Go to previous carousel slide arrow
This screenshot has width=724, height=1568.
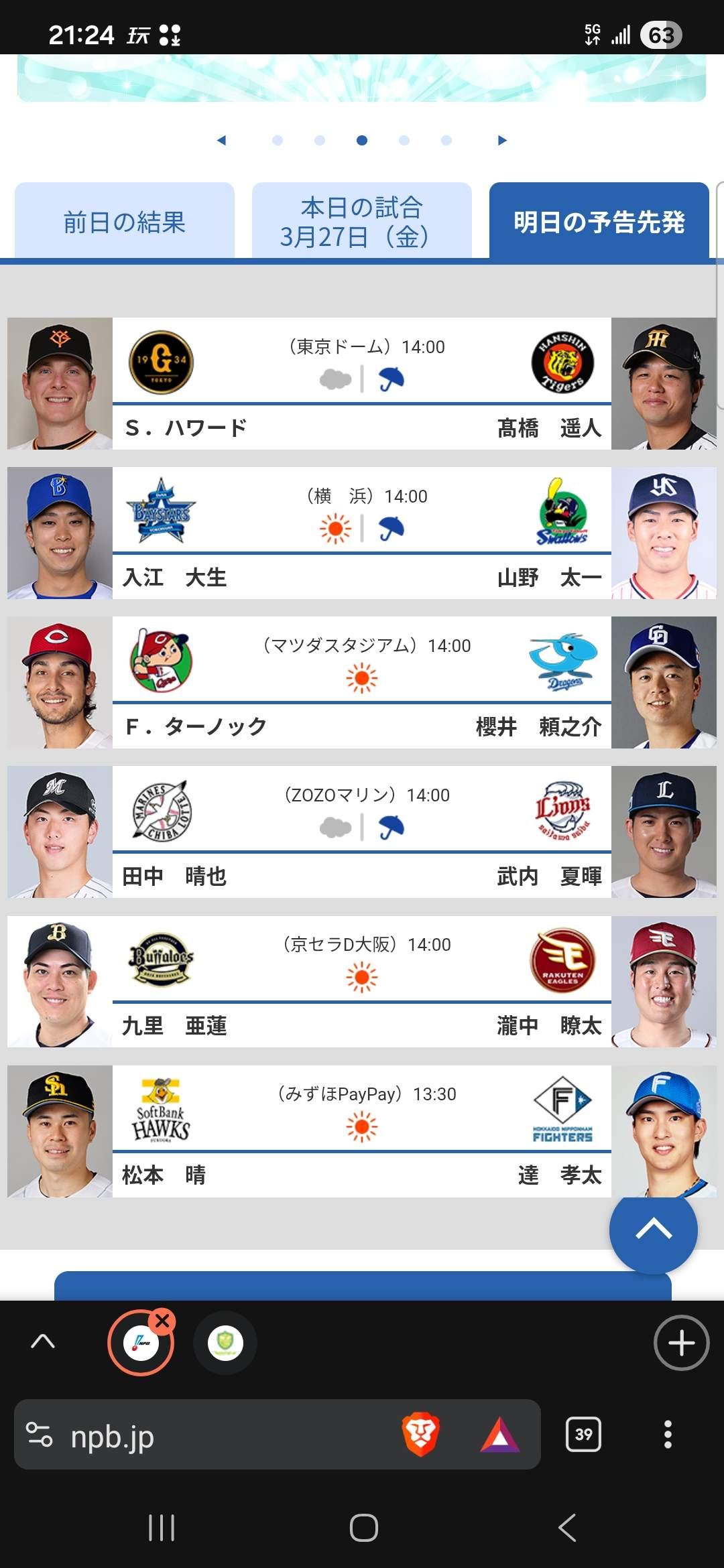(222, 140)
